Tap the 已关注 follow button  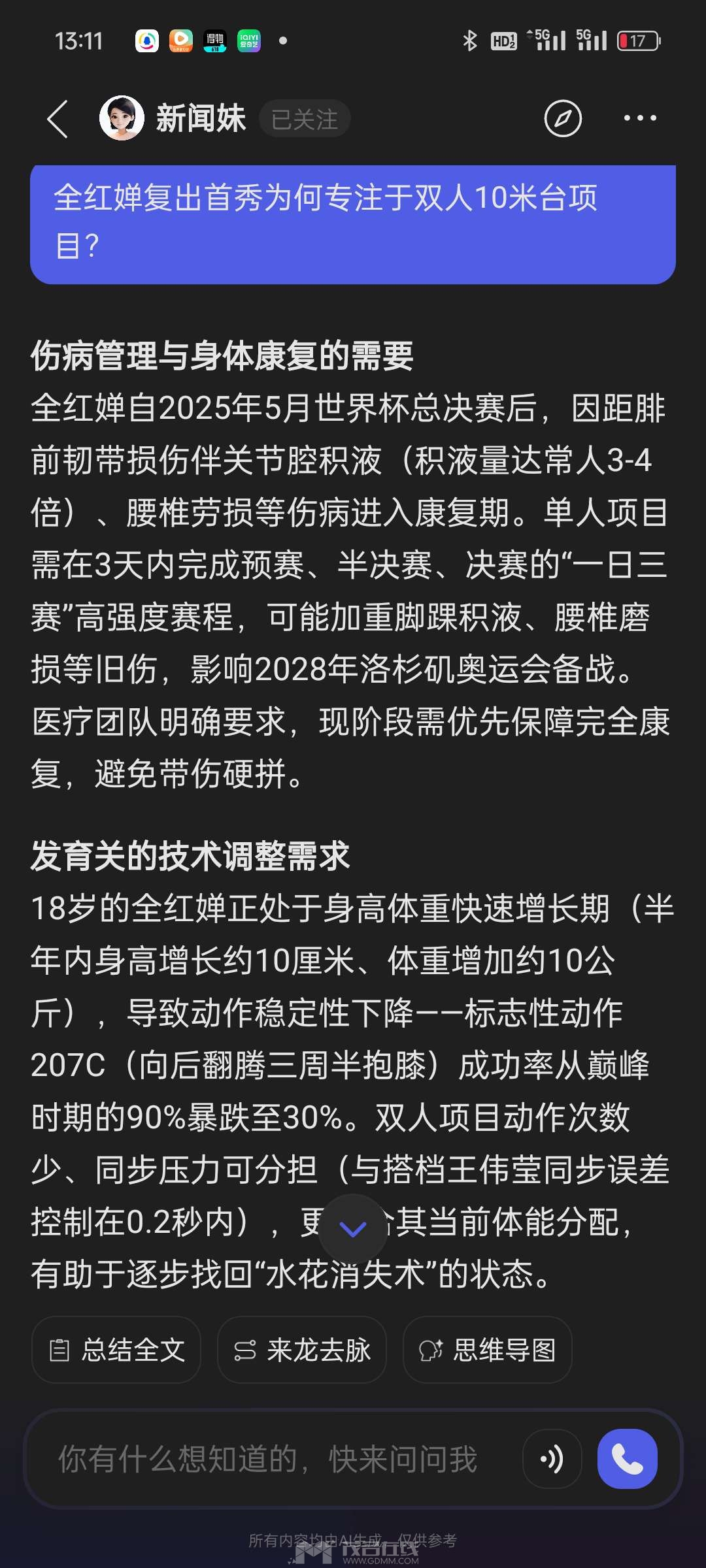pyautogui.click(x=305, y=119)
